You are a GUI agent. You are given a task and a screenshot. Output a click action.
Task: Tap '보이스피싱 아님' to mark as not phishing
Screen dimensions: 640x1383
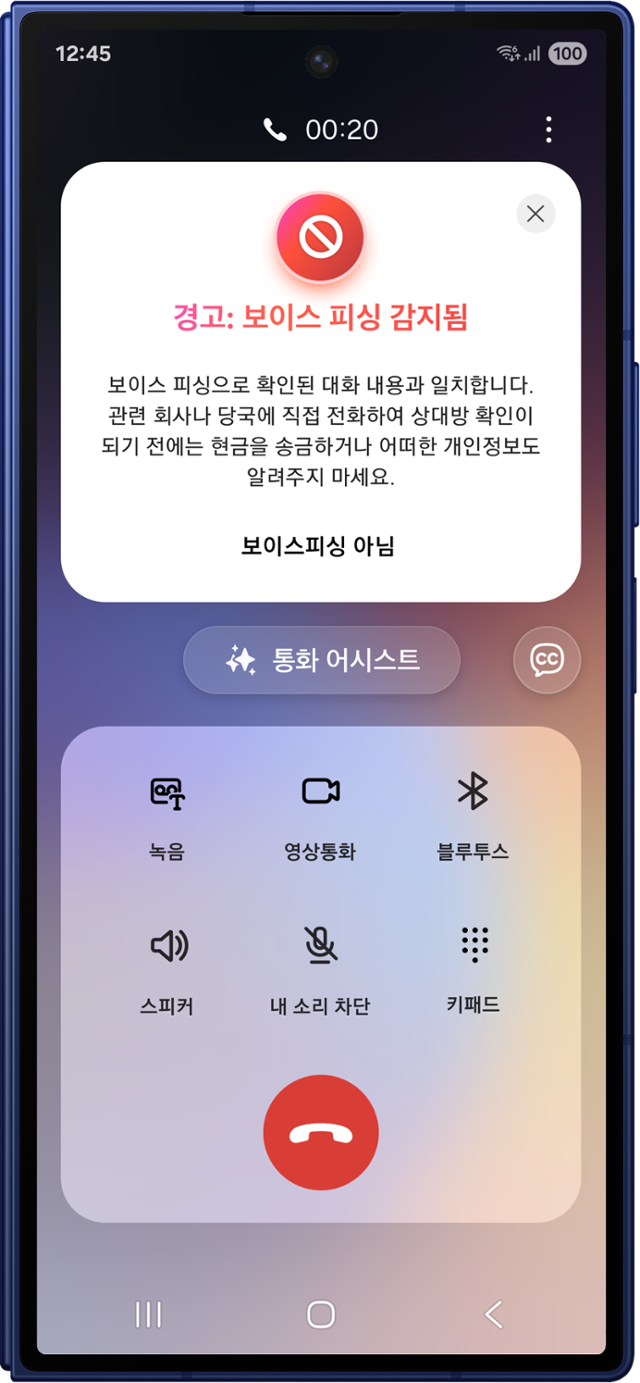pos(319,546)
